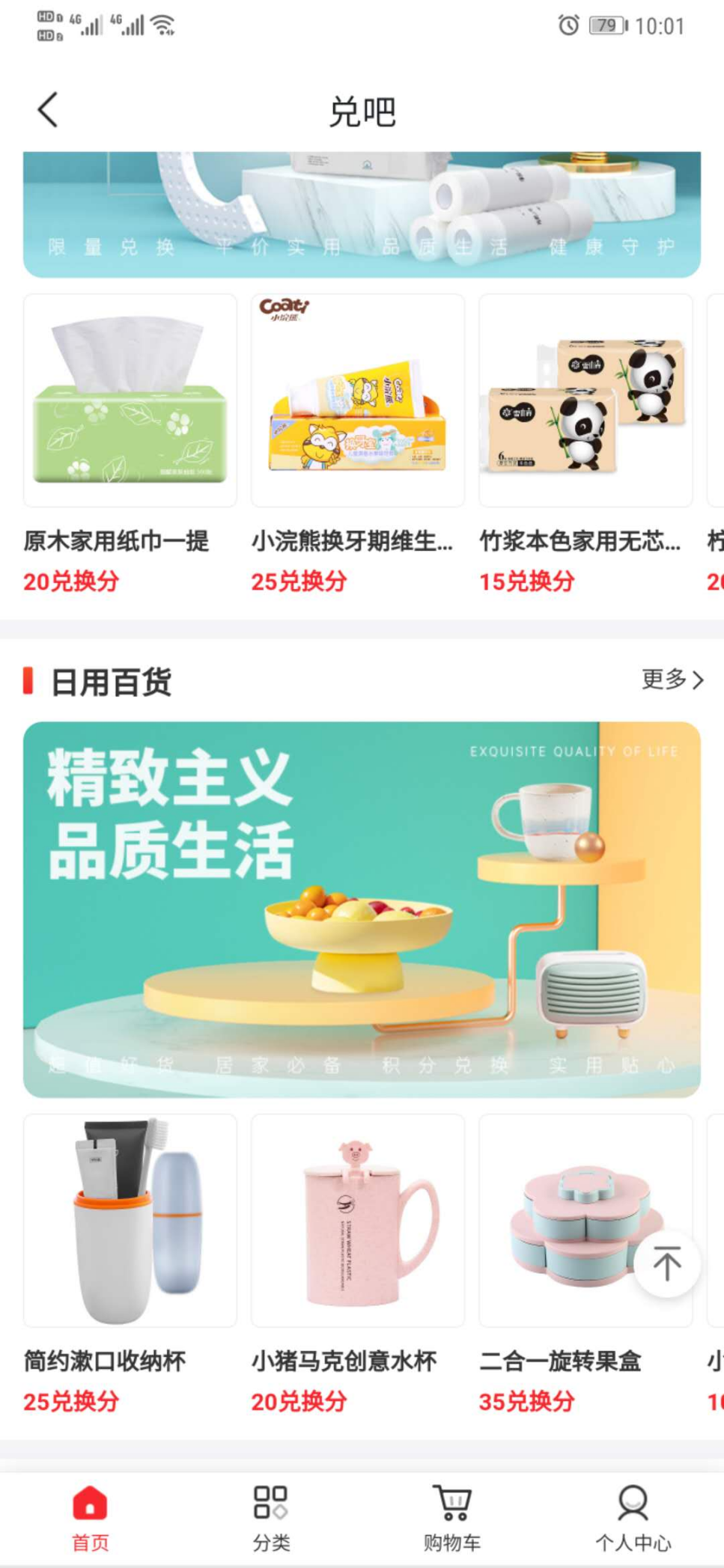
Task: Tap 更多 in 日用百货 section
Action: tap(672, 680)
